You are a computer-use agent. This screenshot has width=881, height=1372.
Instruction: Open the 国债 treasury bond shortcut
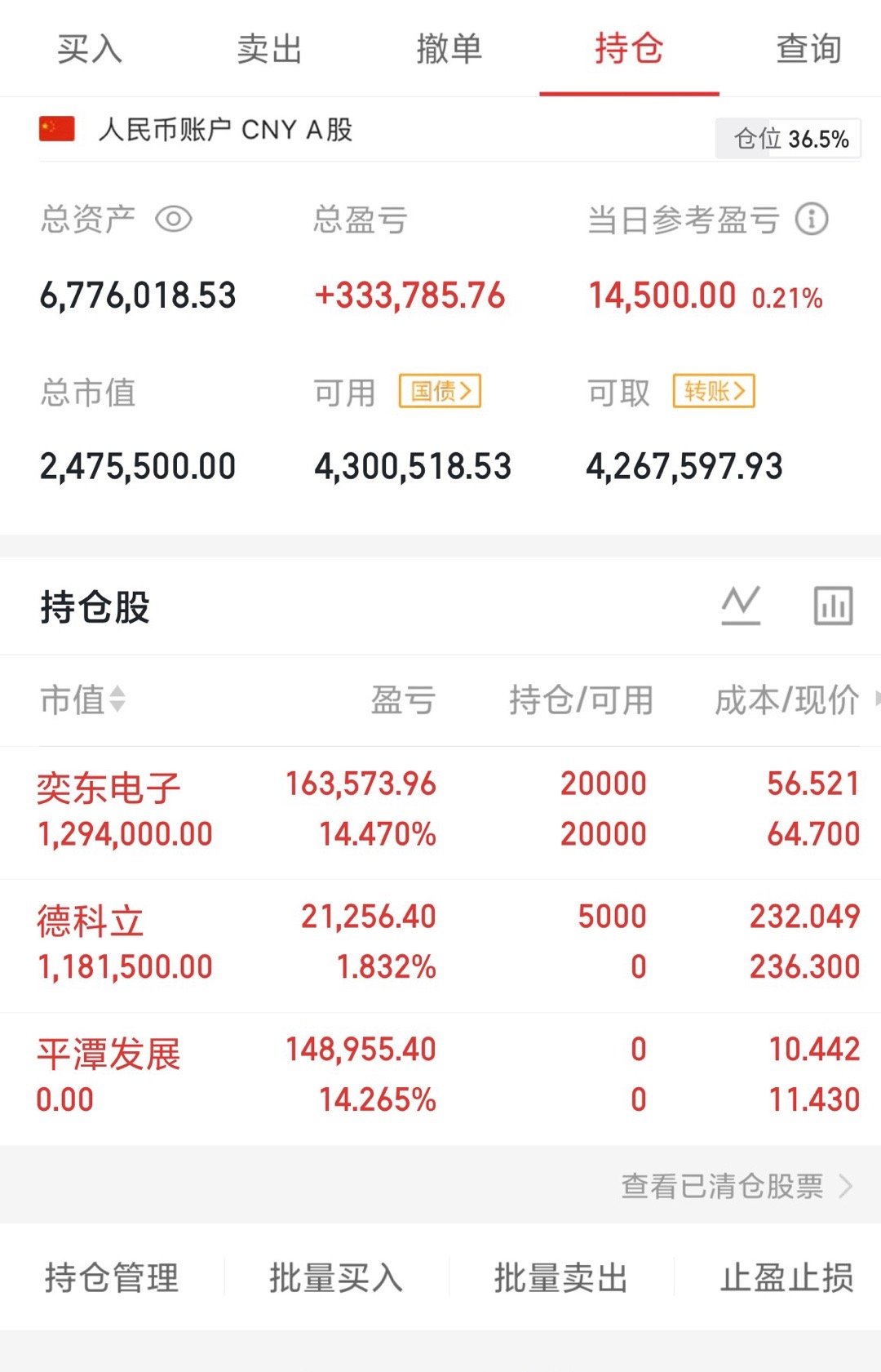point(440,391)
